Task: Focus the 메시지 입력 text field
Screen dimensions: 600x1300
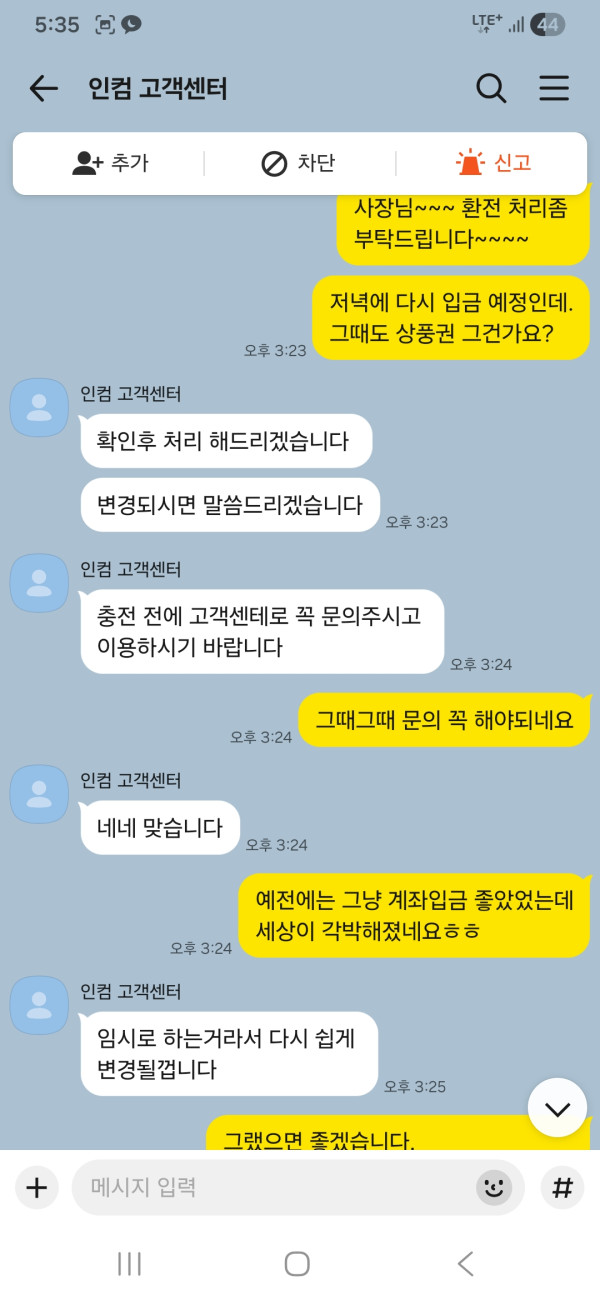Action: tap(270, 1187)
